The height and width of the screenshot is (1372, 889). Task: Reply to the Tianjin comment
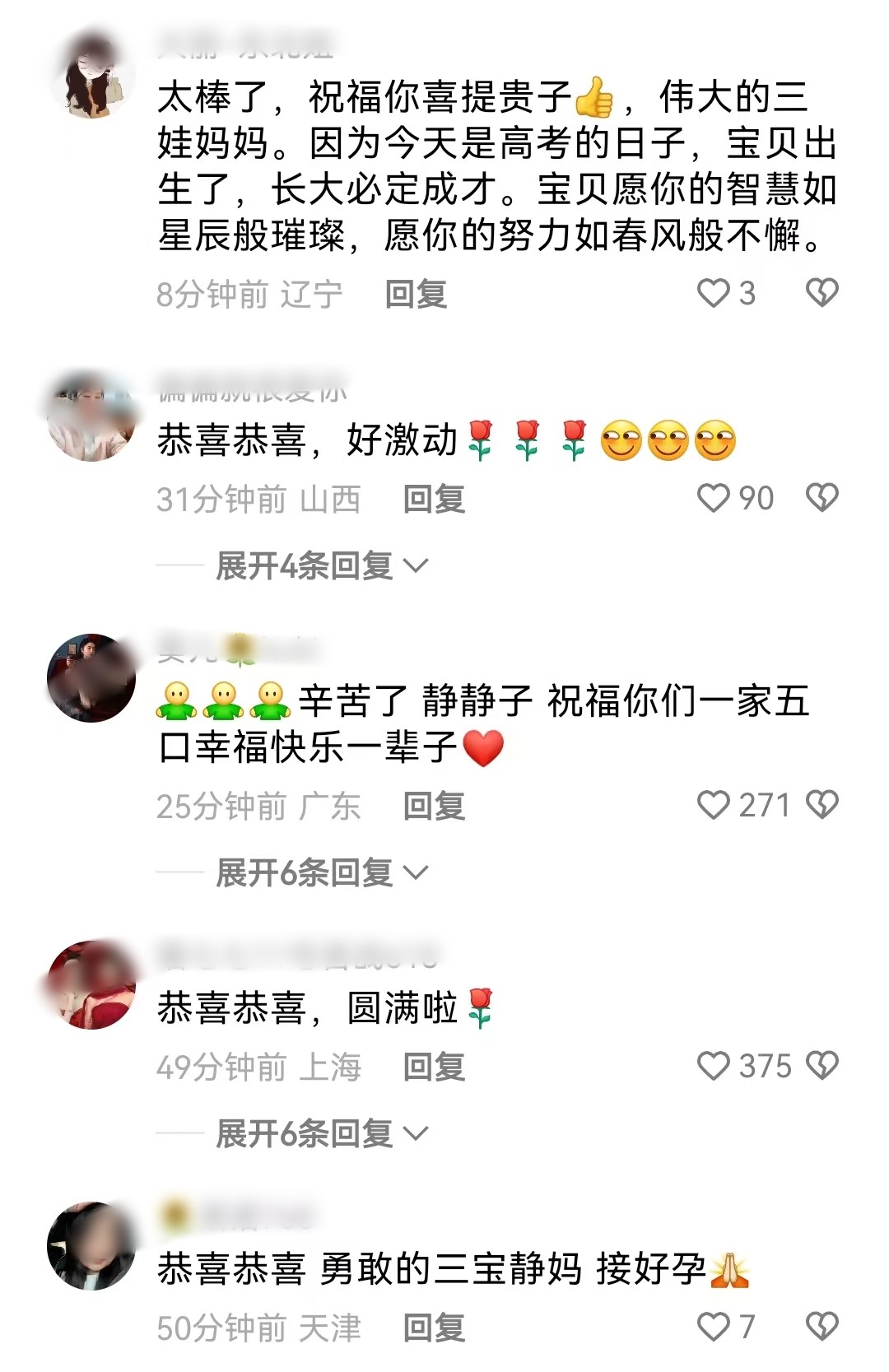point(435,1328)
